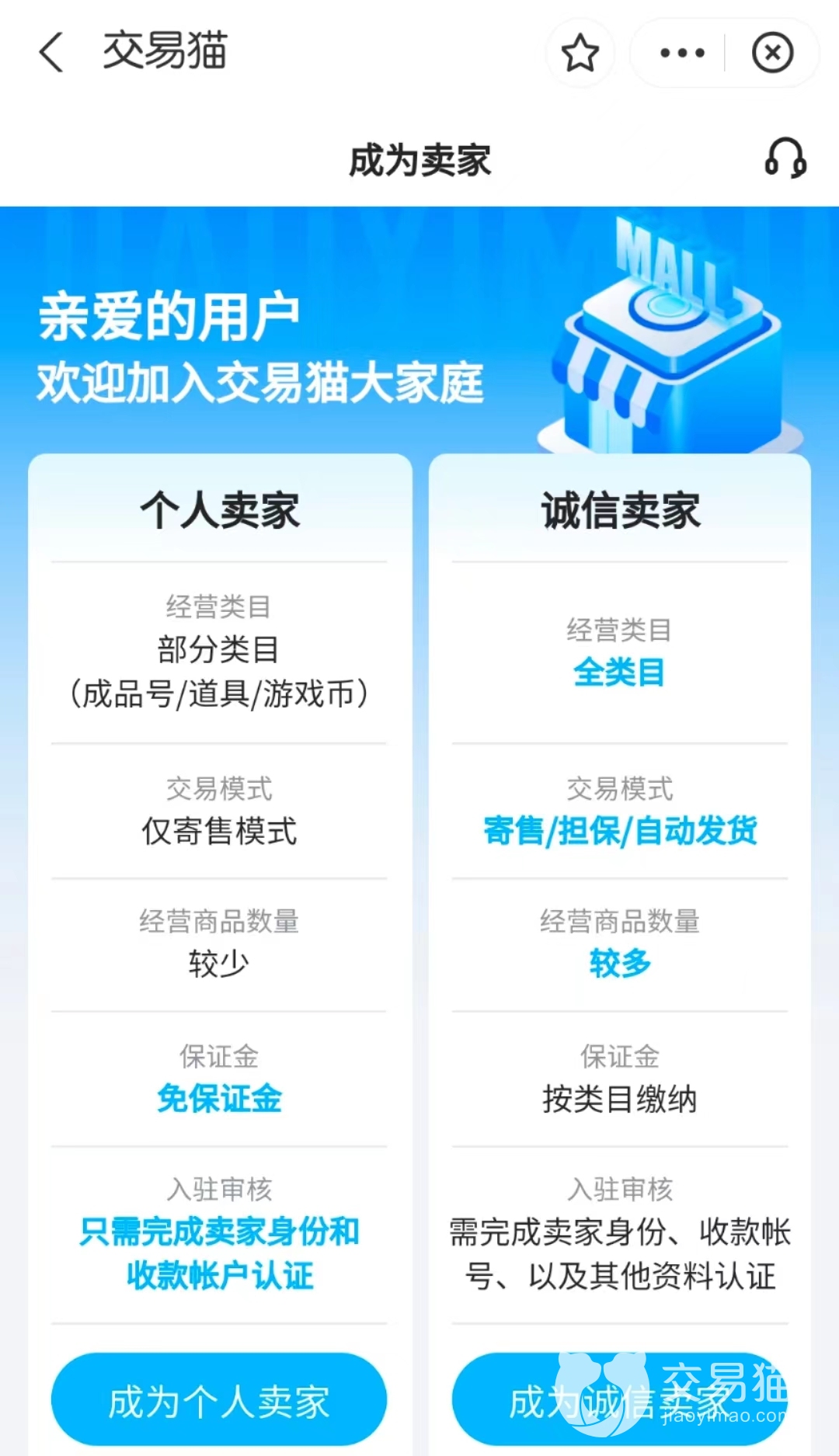The width and height of the screenshot is (839, 1456).
Task: Tap 成为个人卖家 button
Action: click(219, 1401)
